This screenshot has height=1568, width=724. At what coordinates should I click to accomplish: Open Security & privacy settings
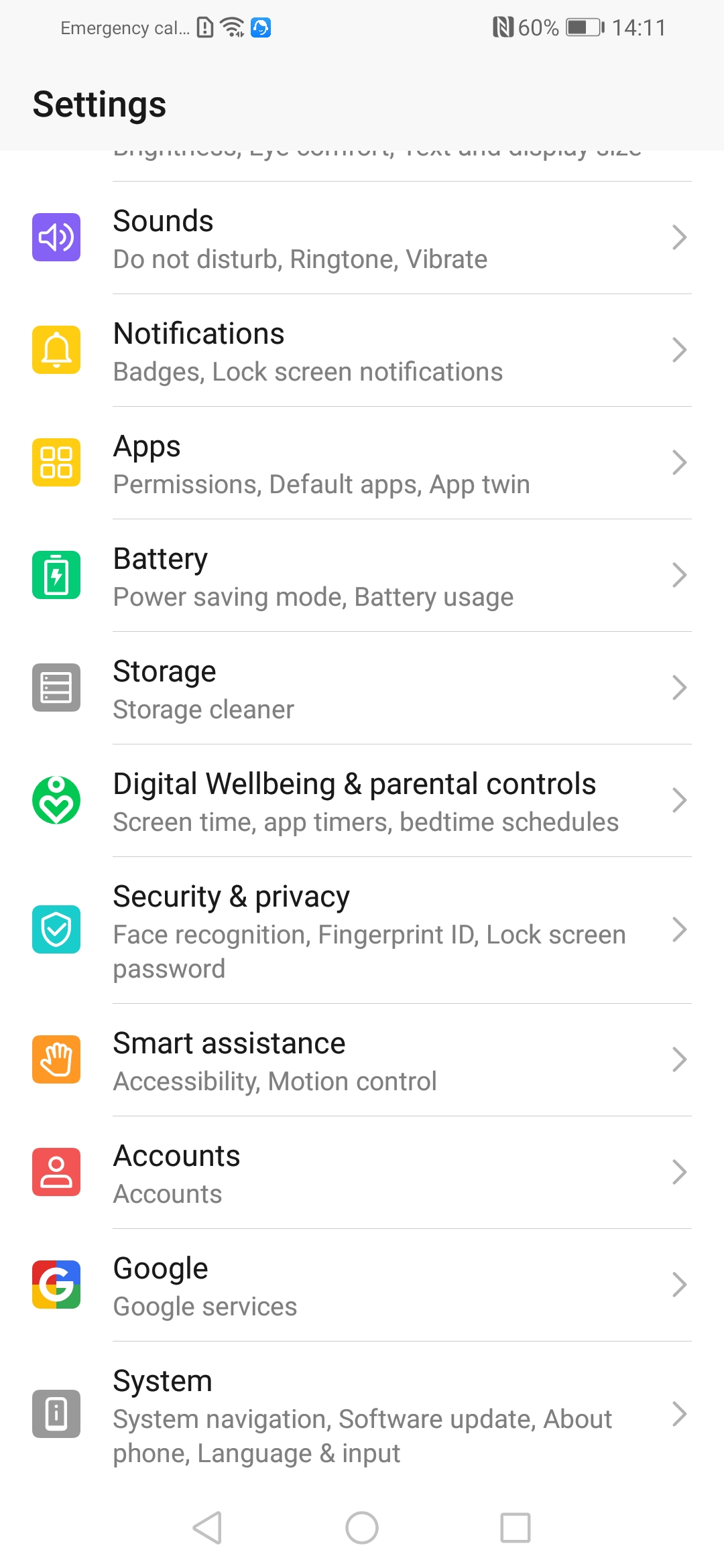click(x=362, y=930)
